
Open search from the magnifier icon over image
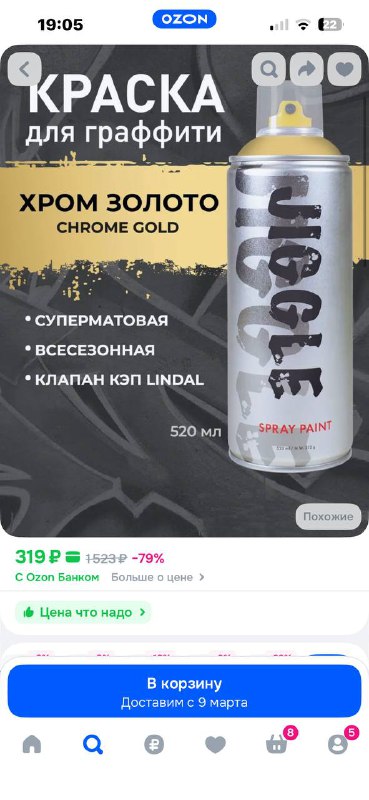pyautogui.click(x=269, y=69)
